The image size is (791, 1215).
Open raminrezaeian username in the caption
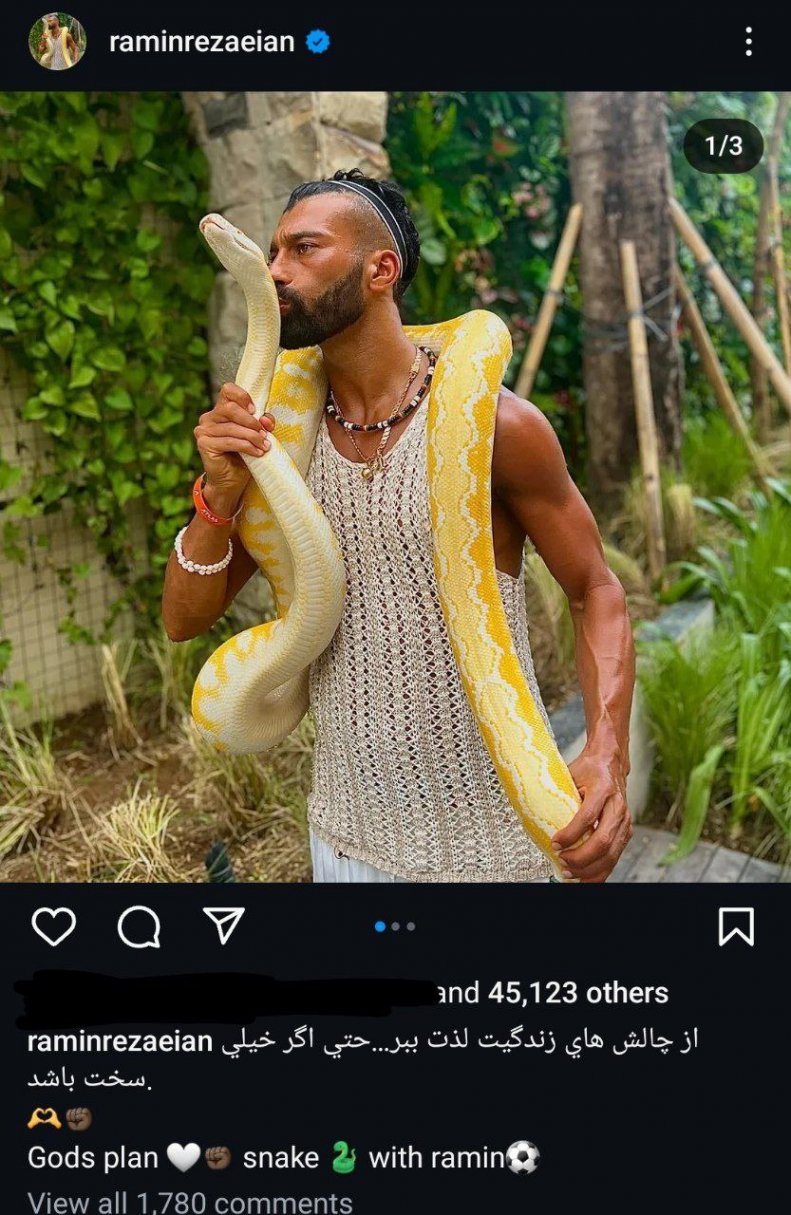[x=120, y=1041]
